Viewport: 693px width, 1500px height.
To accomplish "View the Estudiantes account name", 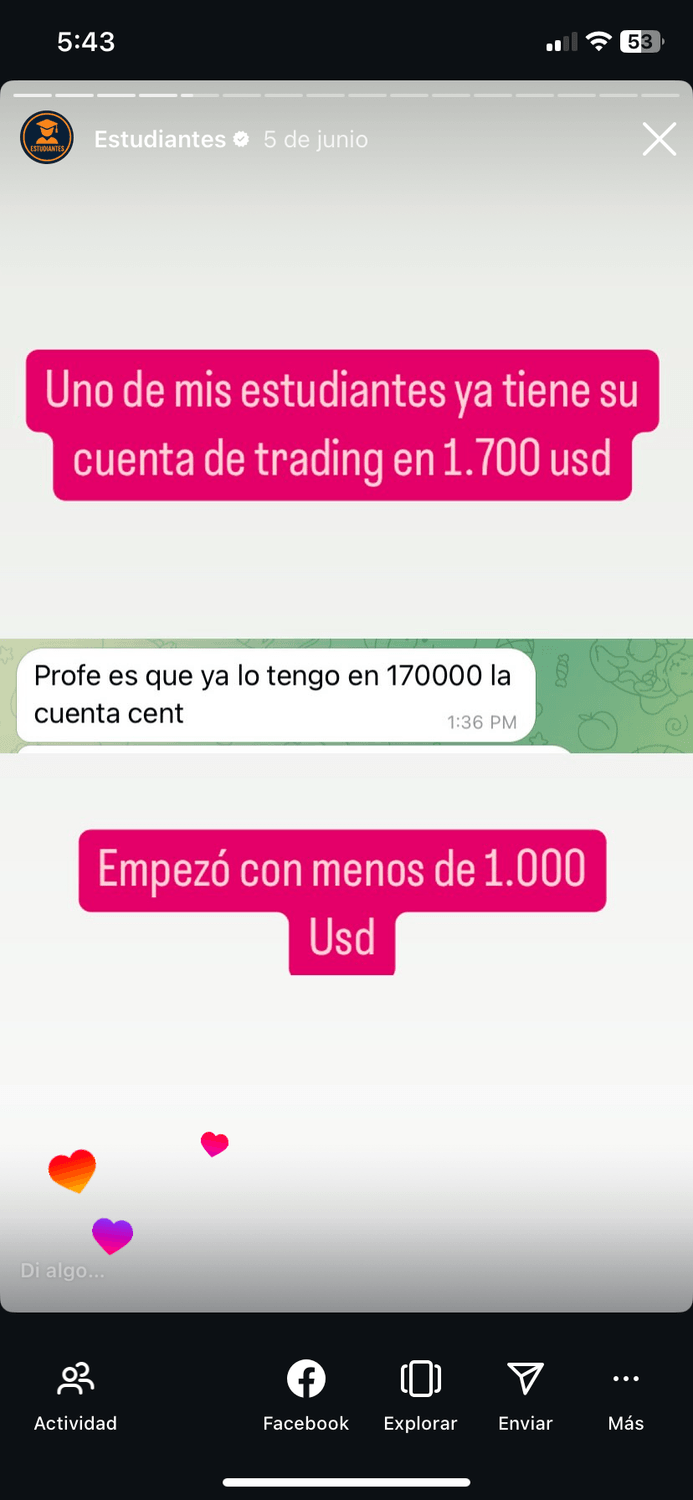I will [160, 140].
